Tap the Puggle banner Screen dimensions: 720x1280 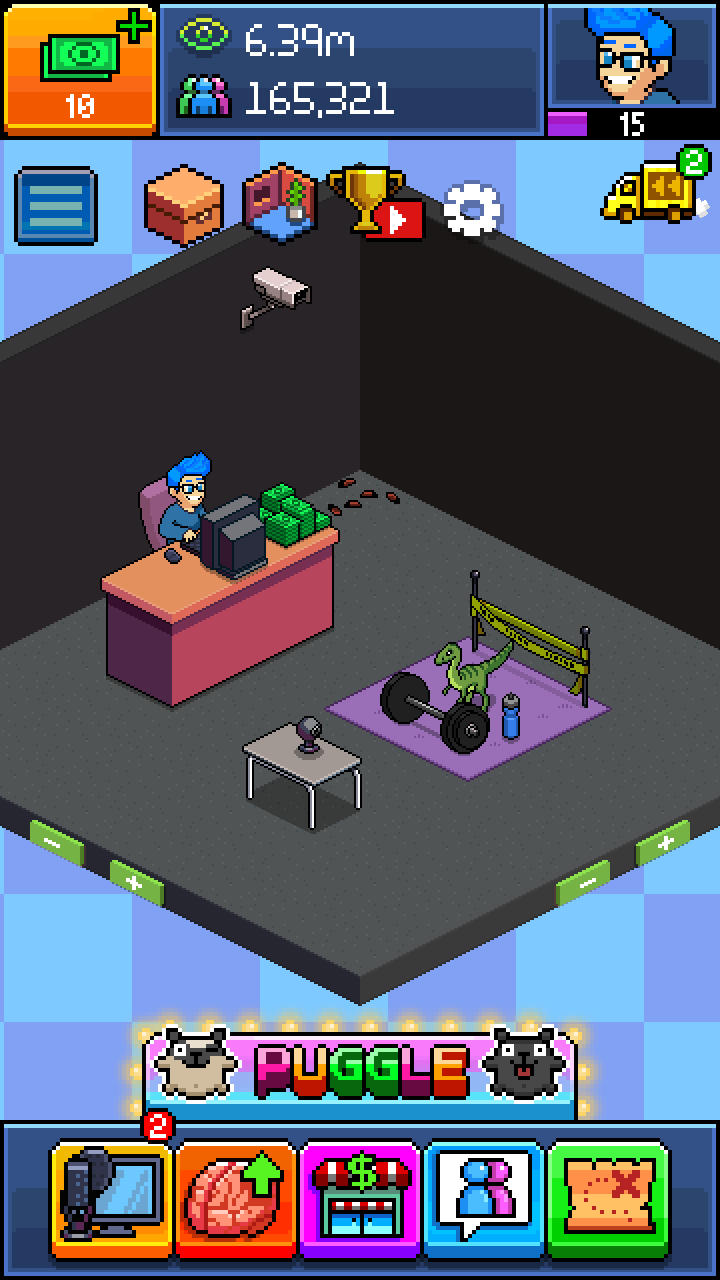point(360,1072)
